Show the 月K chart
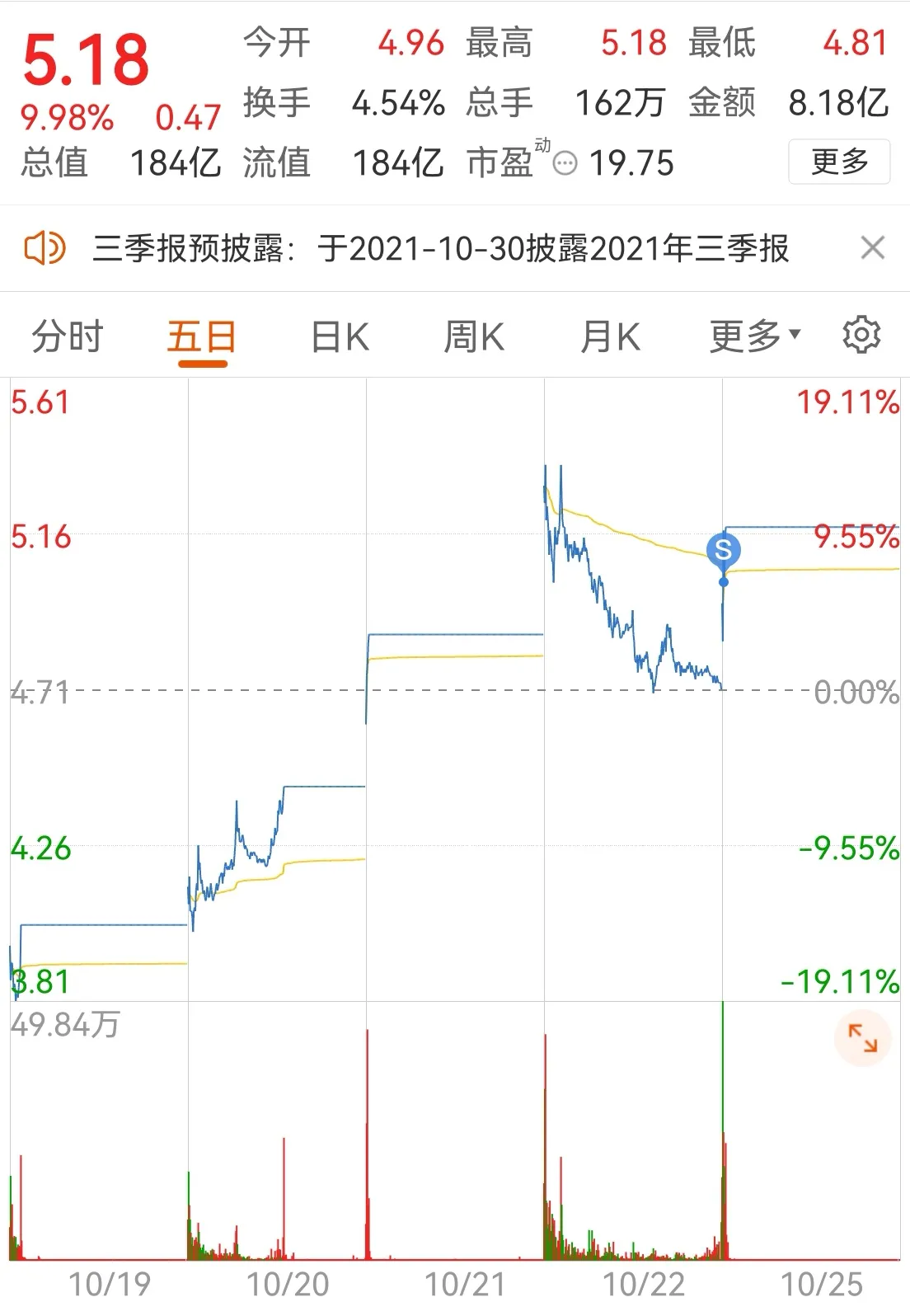The image size is (910, 1316). (609, 337)
